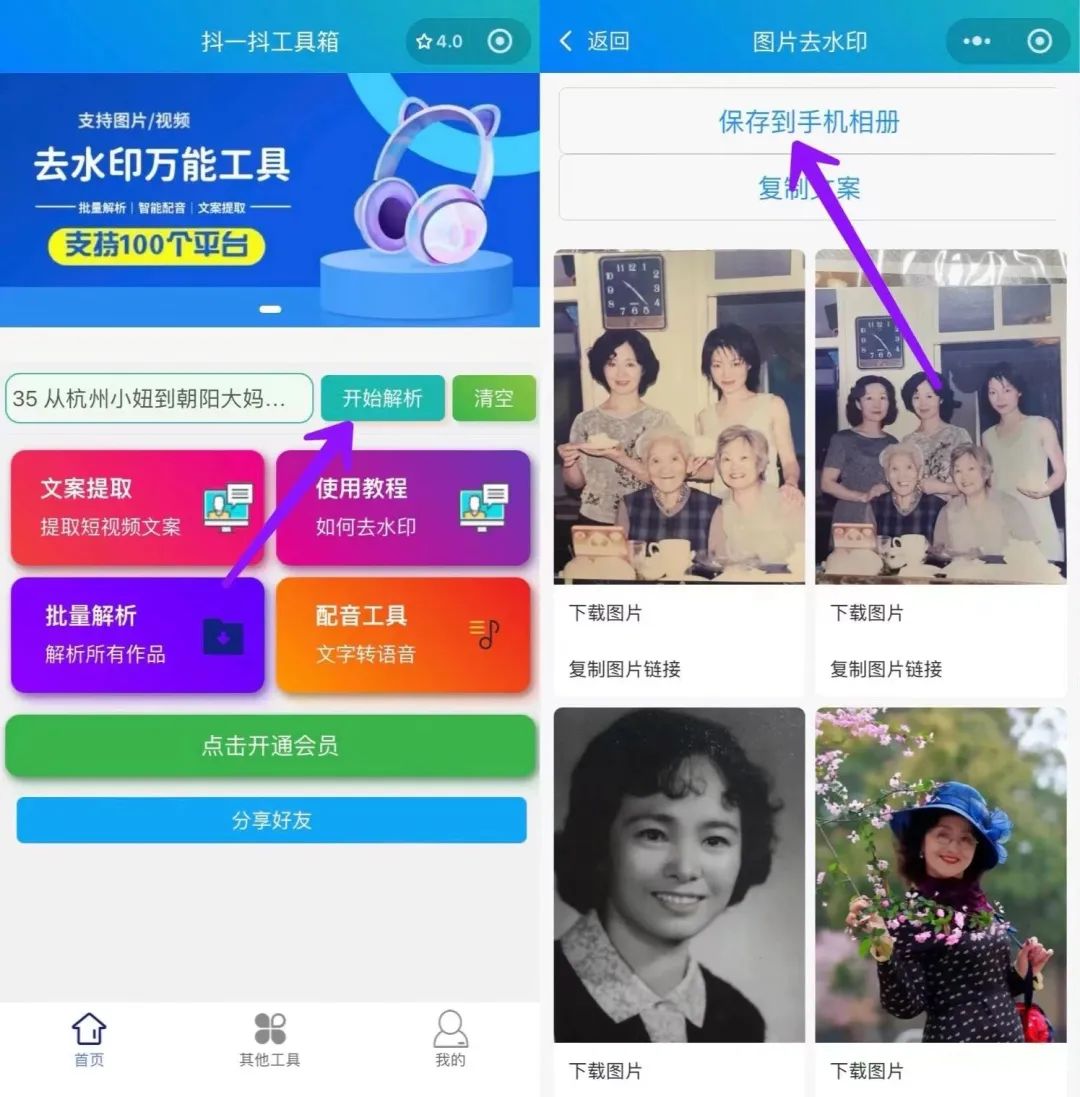Open the 使用教程 card
This screenshot has width=1080, height=1097.
click(402, 507)
